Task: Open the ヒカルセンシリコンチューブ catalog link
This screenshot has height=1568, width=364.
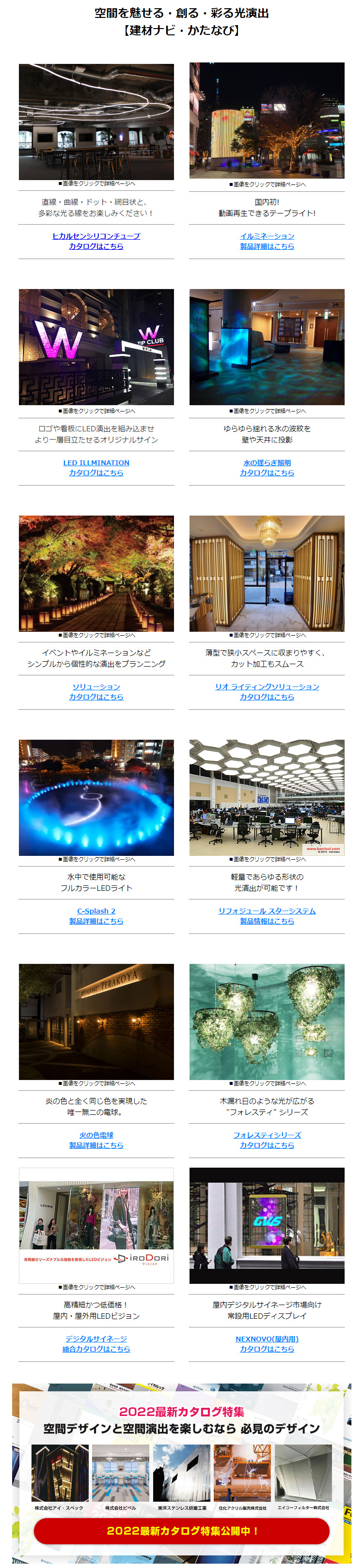Action: point(95,241)
